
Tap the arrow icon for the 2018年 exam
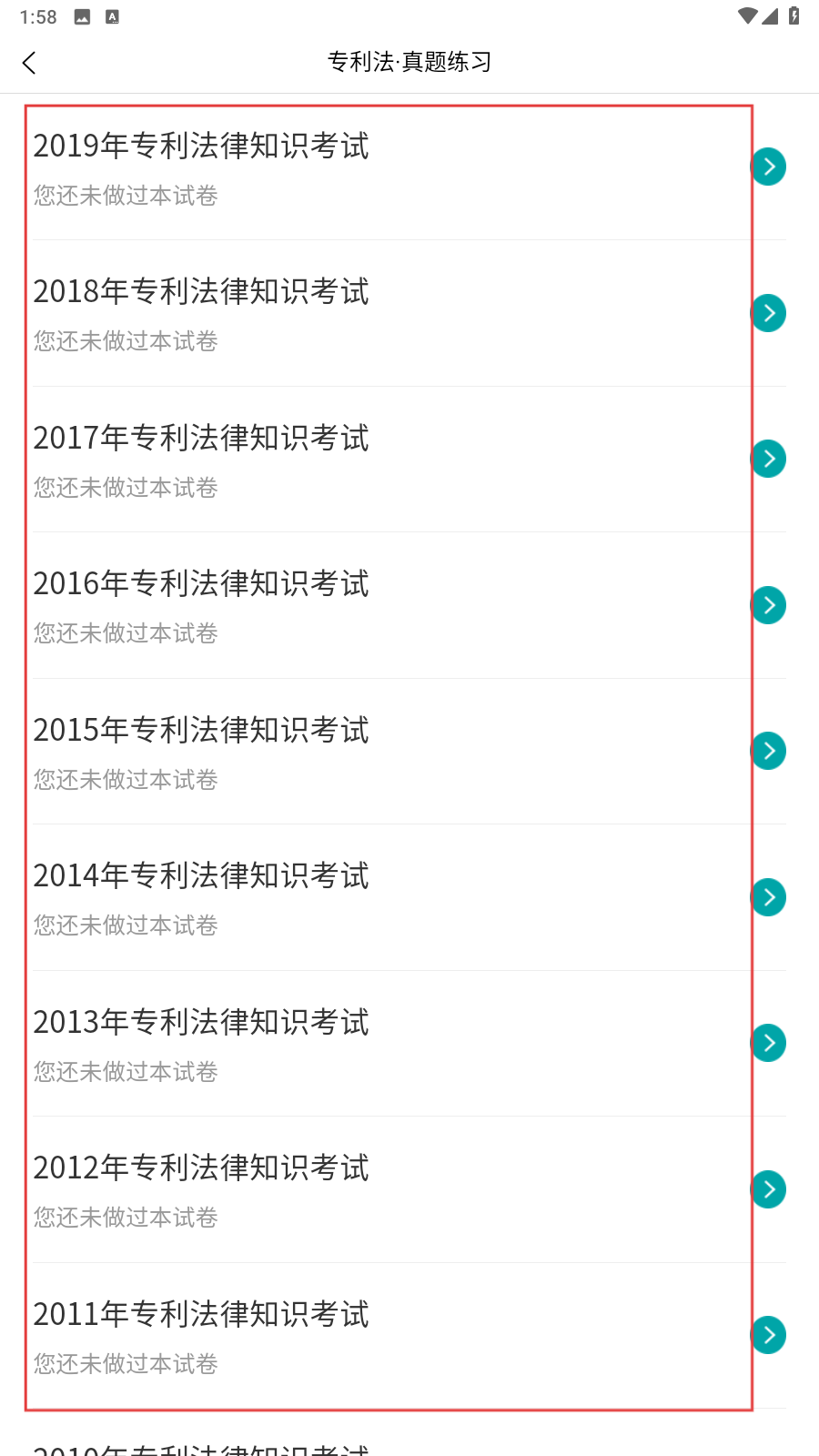pos(769,313)
